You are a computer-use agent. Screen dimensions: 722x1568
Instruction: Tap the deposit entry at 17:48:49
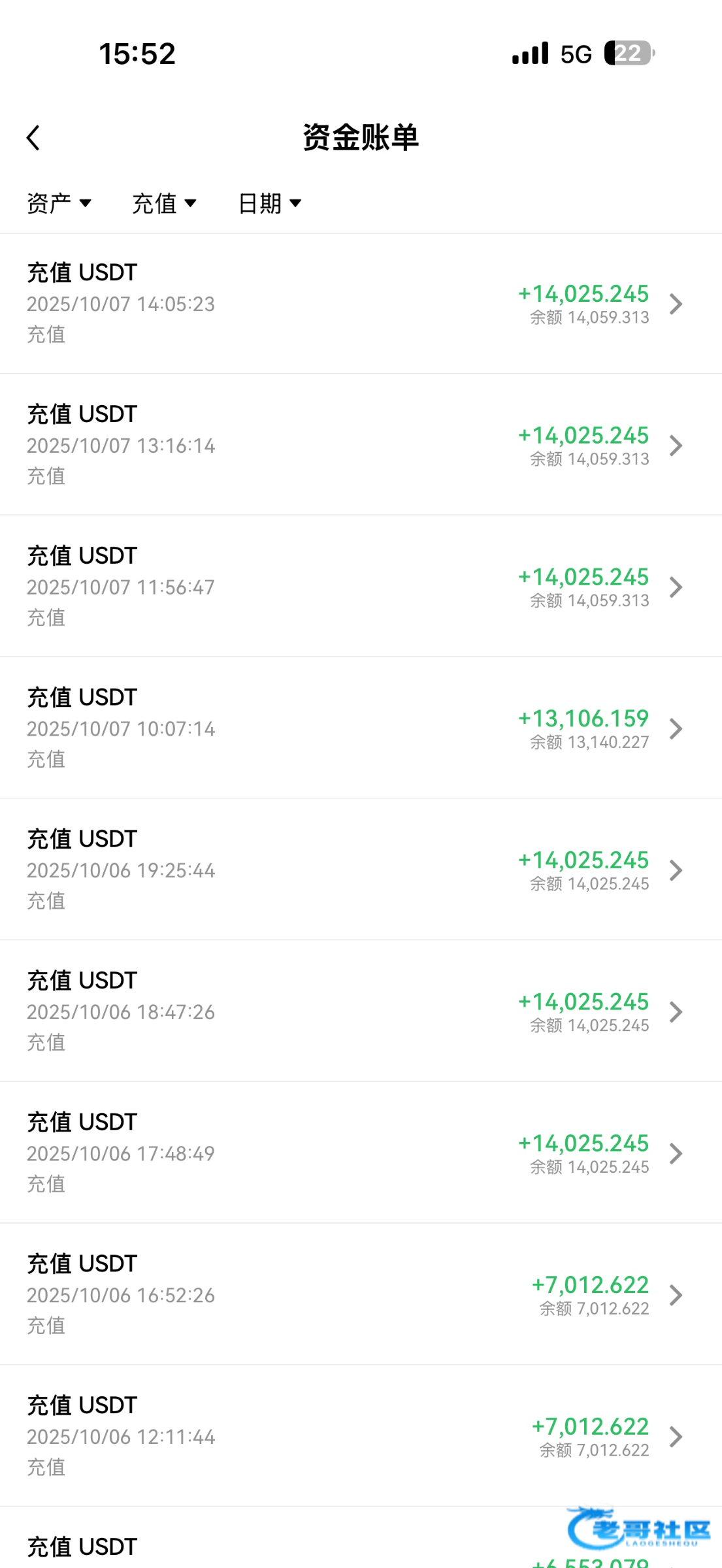(x=361, y=1153)
